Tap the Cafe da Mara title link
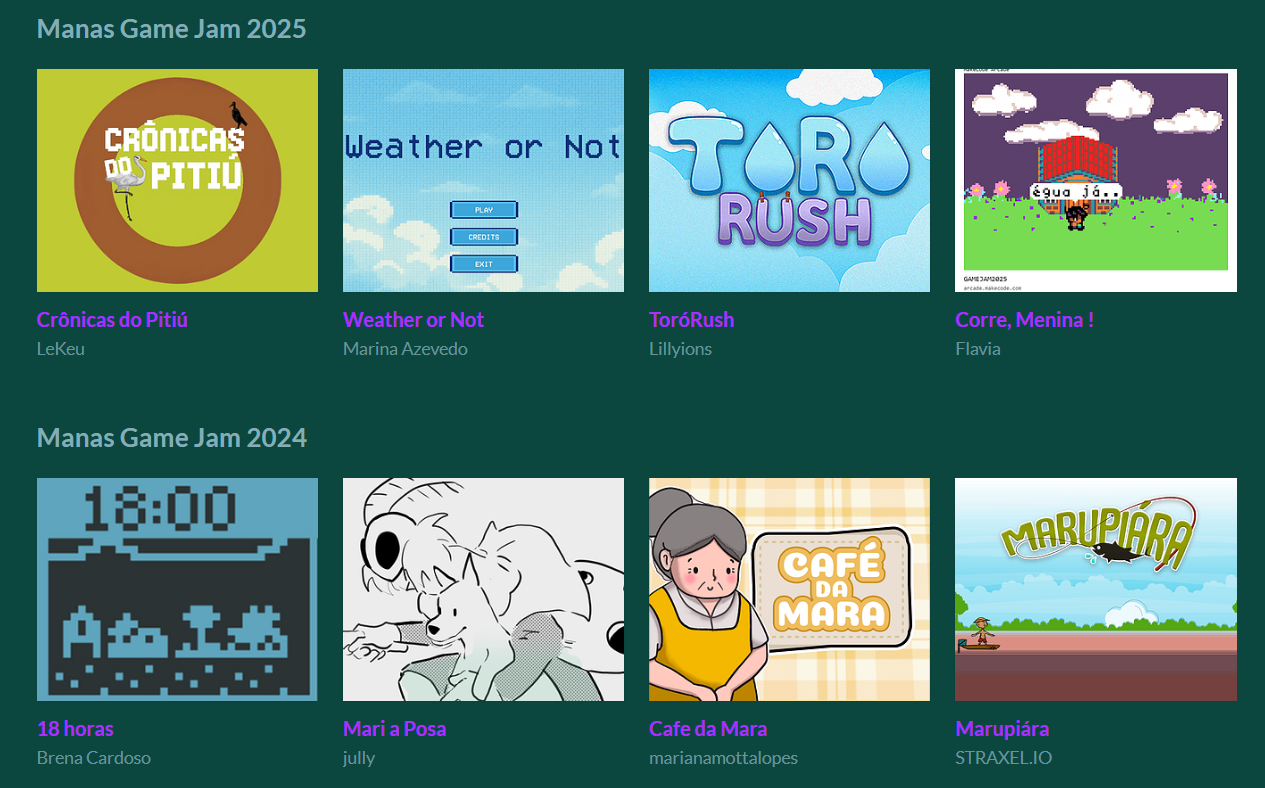Viewport: 1265px width, 788px height. [708, 729]
